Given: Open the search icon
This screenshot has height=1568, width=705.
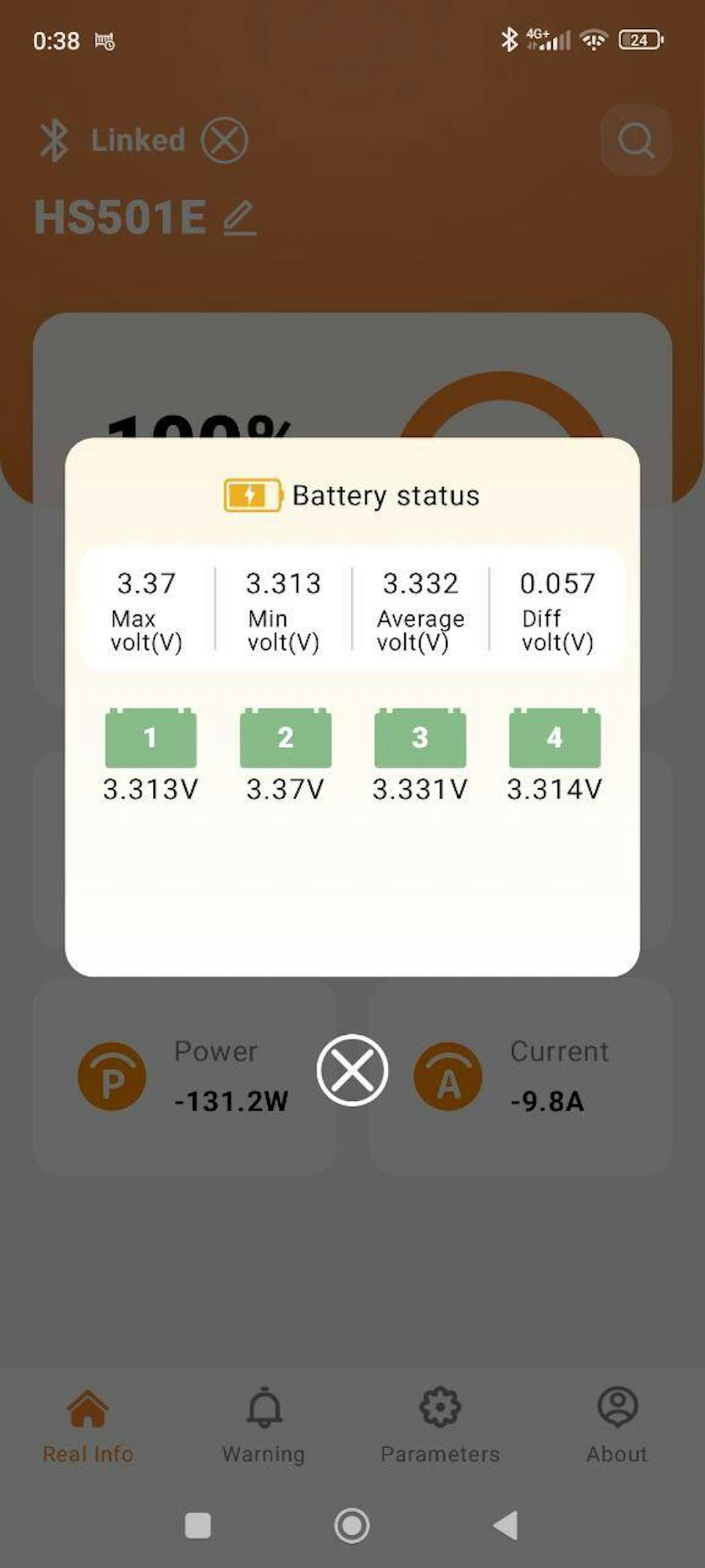Looking at the screenshot, I should click(635, 141).
